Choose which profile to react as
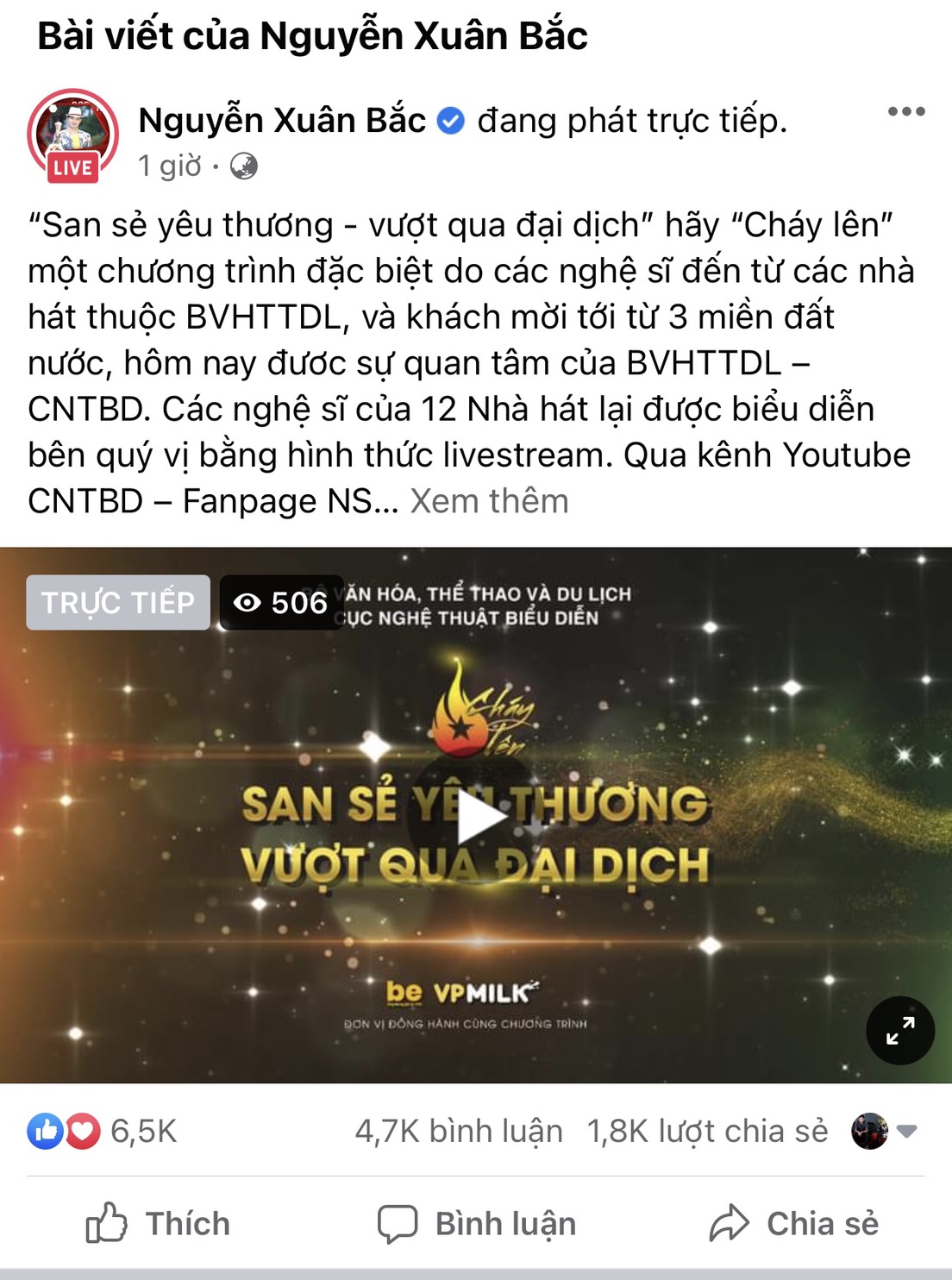 point(884,1131)
